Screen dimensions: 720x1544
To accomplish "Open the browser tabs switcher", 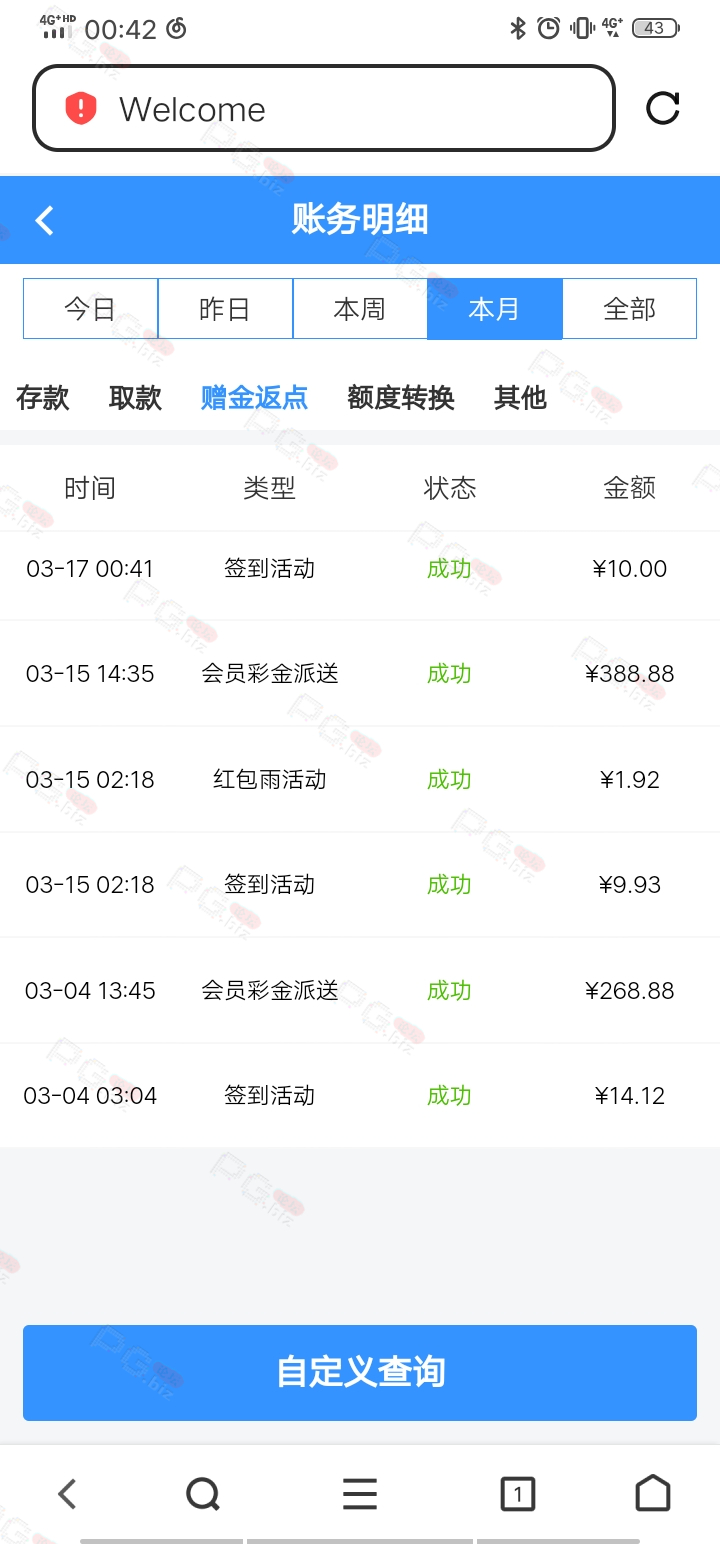I will coord(517,1494).
